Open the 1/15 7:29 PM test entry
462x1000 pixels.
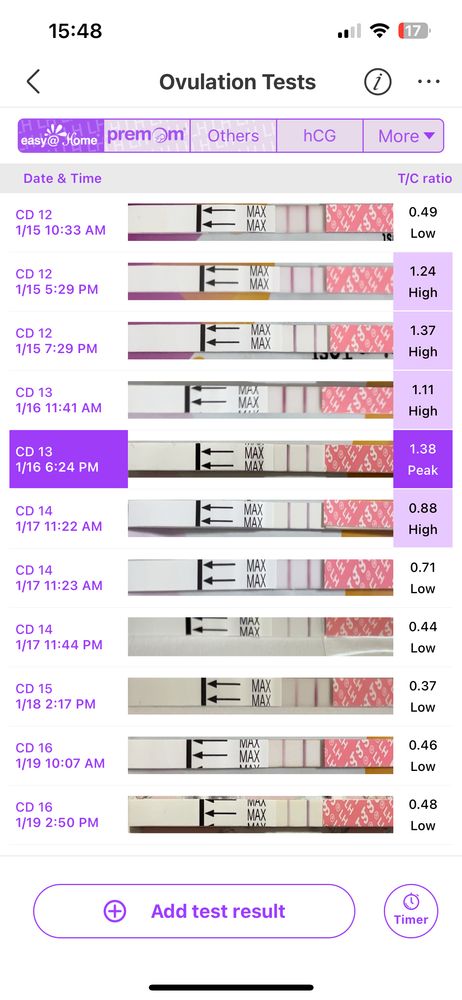tap(231, 341)
